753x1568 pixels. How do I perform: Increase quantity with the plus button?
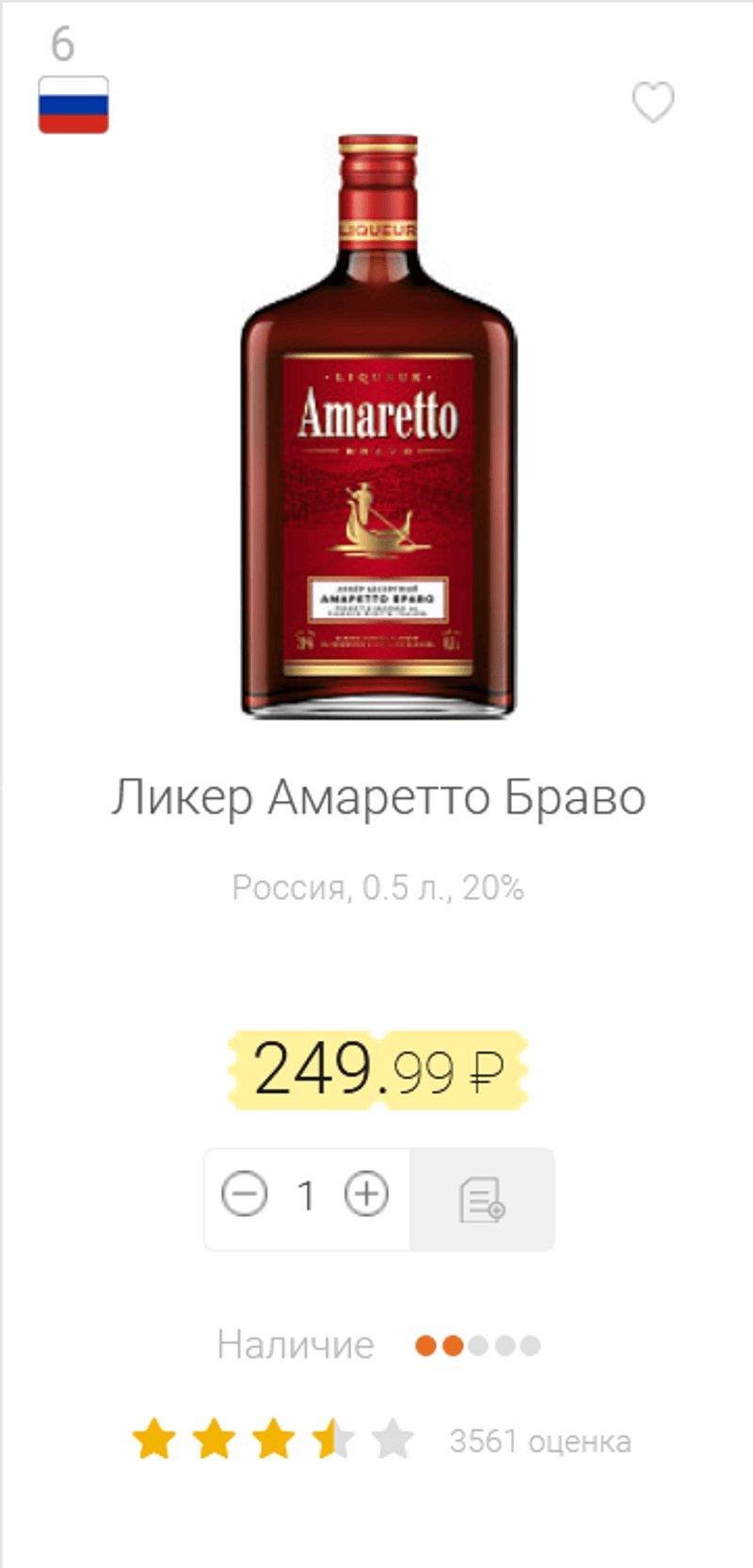point(366,1194)
